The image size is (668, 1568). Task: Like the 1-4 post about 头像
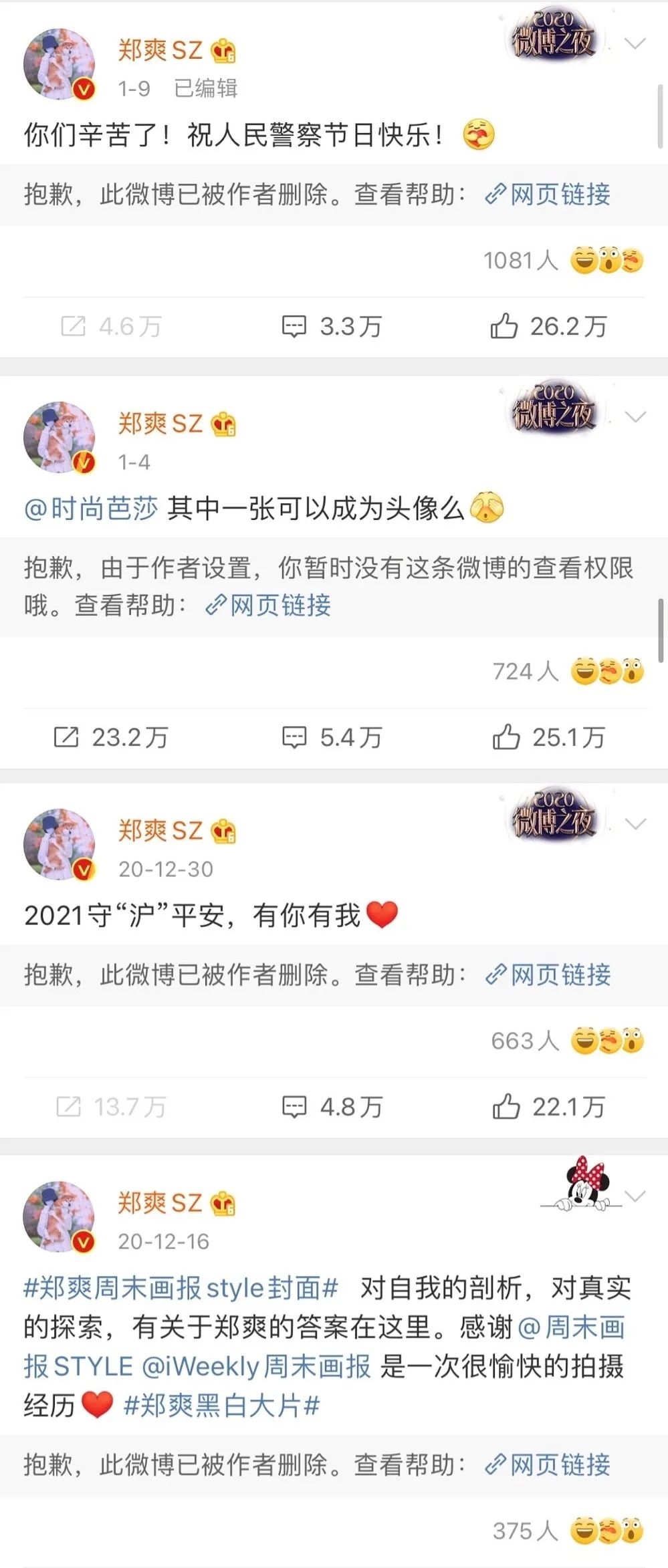click(548, 737)
